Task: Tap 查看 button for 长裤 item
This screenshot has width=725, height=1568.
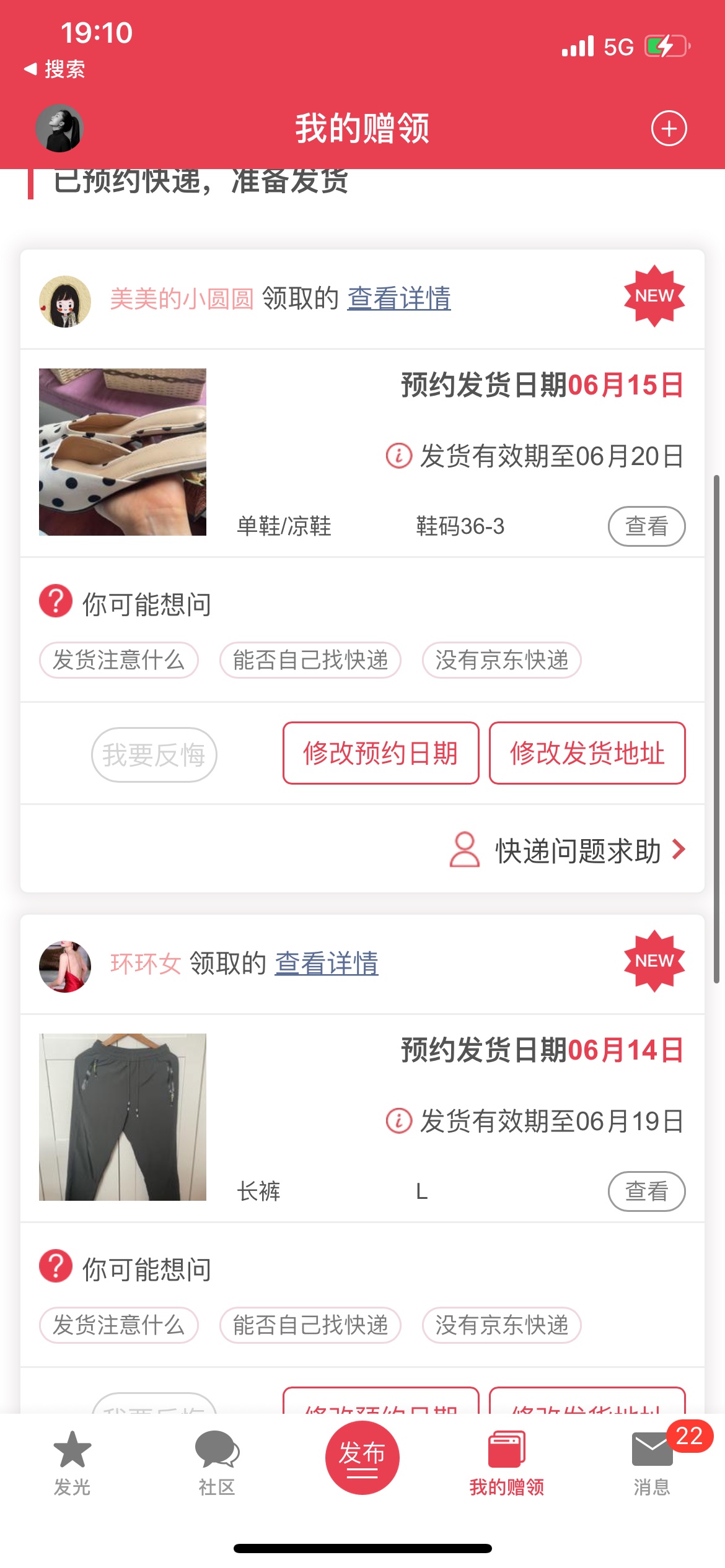Action: [646, 1191]
